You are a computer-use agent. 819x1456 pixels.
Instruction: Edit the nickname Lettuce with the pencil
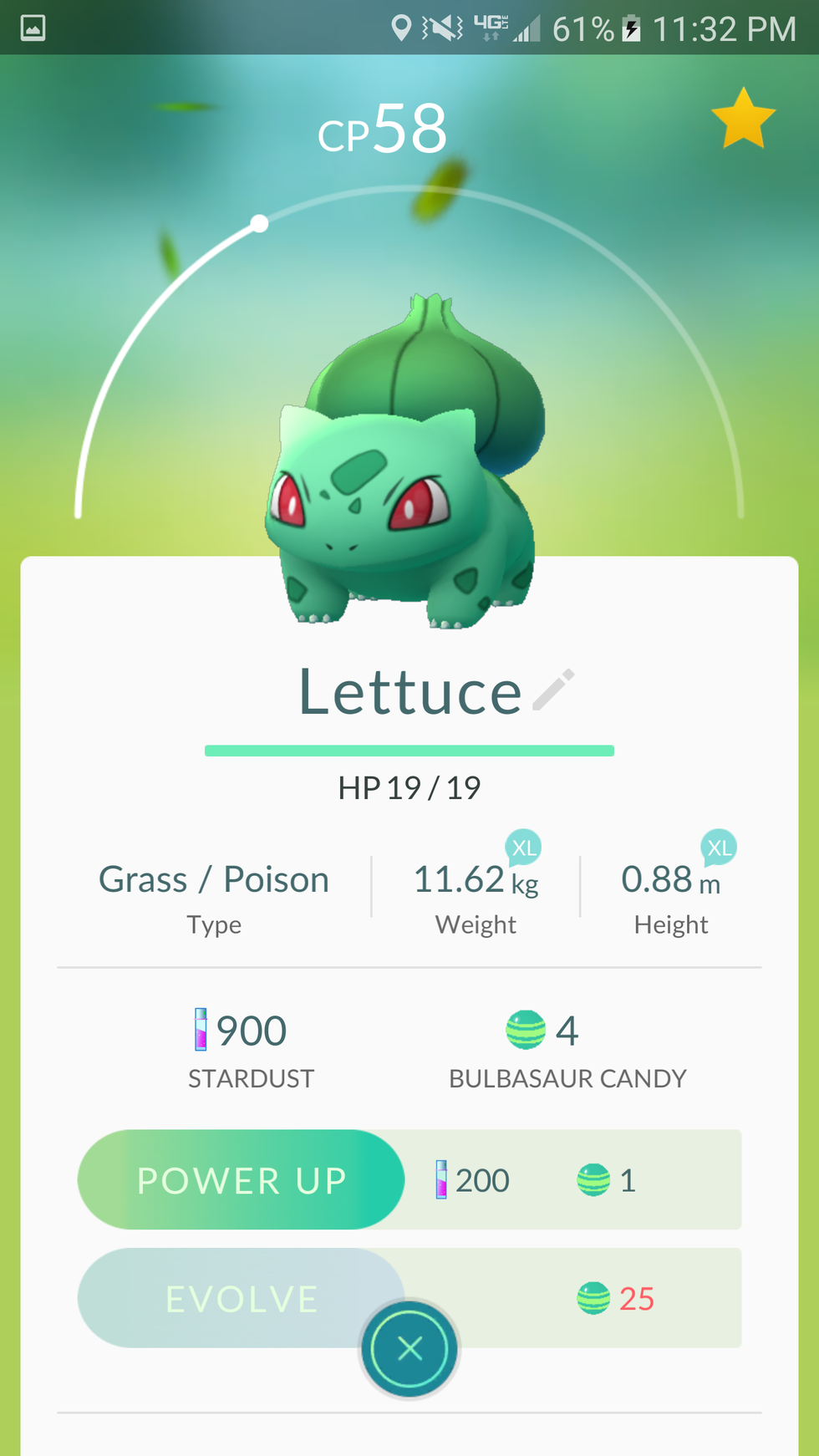pyautogui.click(x=553, y=690)
